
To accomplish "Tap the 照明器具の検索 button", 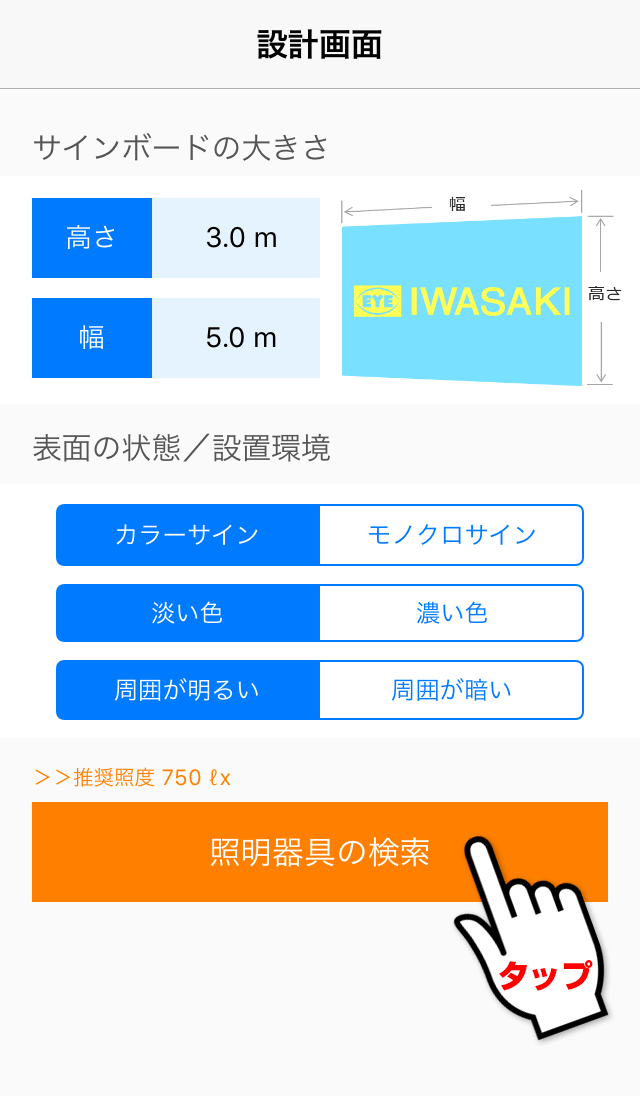I will (320, 852).
